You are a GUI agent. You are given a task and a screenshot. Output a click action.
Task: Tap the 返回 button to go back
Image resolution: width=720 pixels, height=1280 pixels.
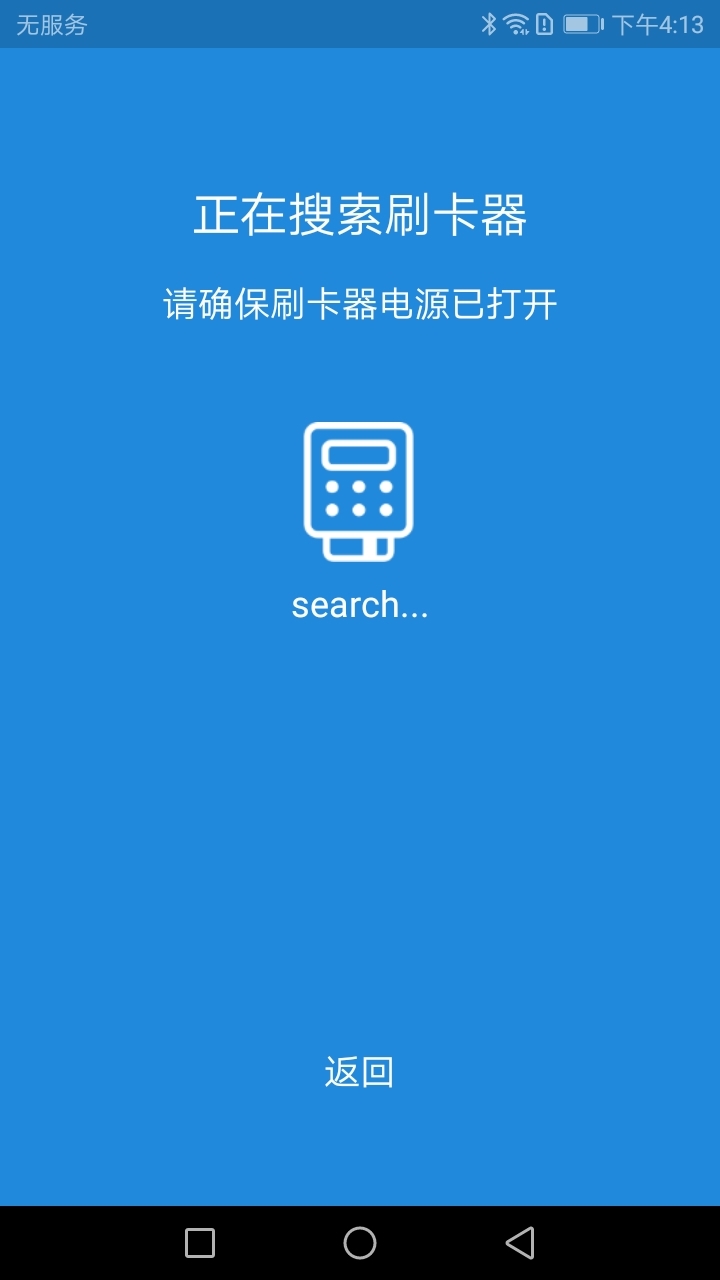point(360,1072)
